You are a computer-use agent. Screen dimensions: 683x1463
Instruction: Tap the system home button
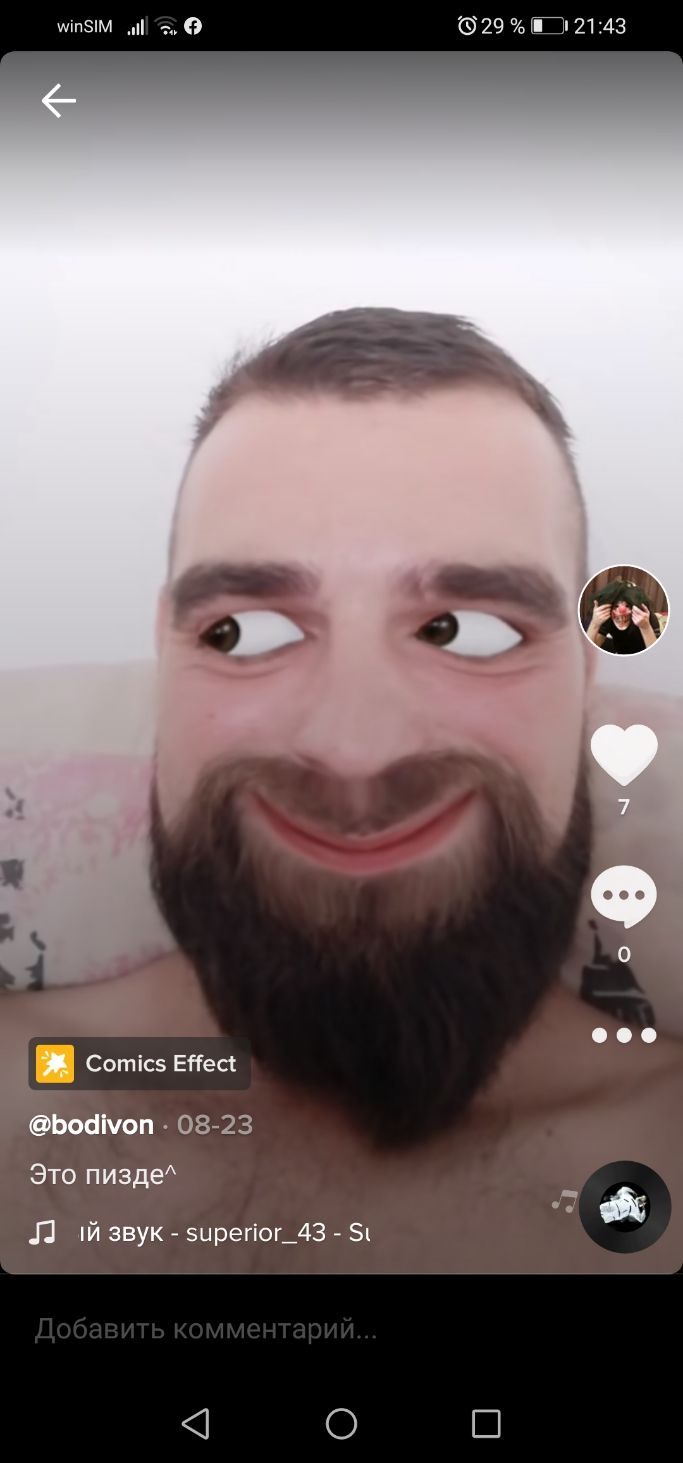pos(341,1423)
